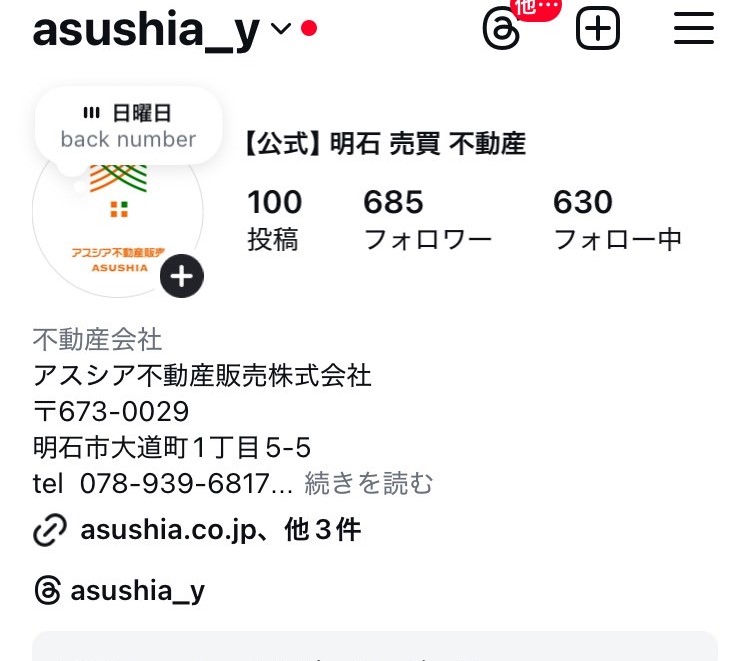Add a story via the profile photo plus

[x=182, y=277]
